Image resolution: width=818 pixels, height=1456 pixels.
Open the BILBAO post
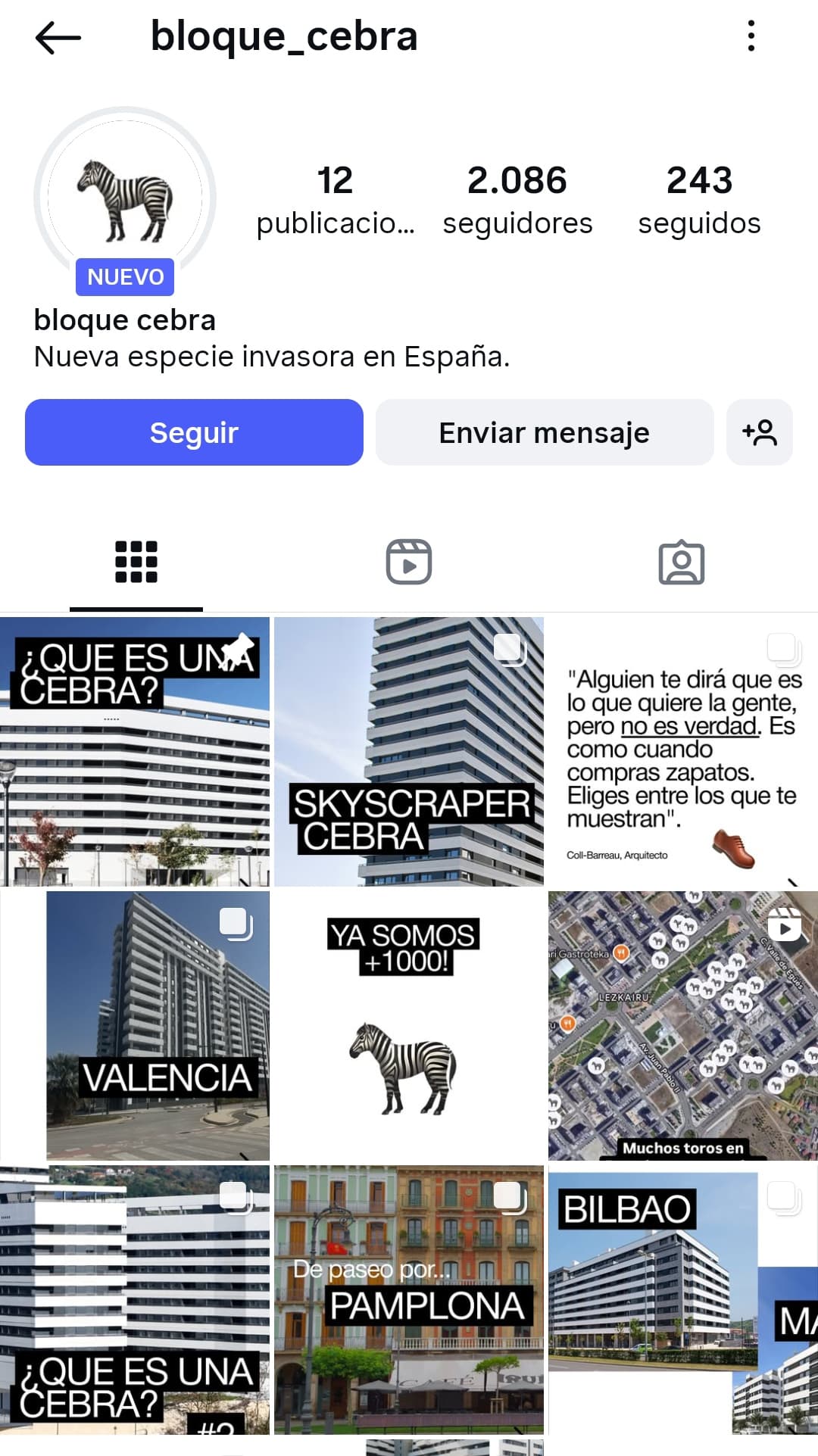(x=682, y=1299)
